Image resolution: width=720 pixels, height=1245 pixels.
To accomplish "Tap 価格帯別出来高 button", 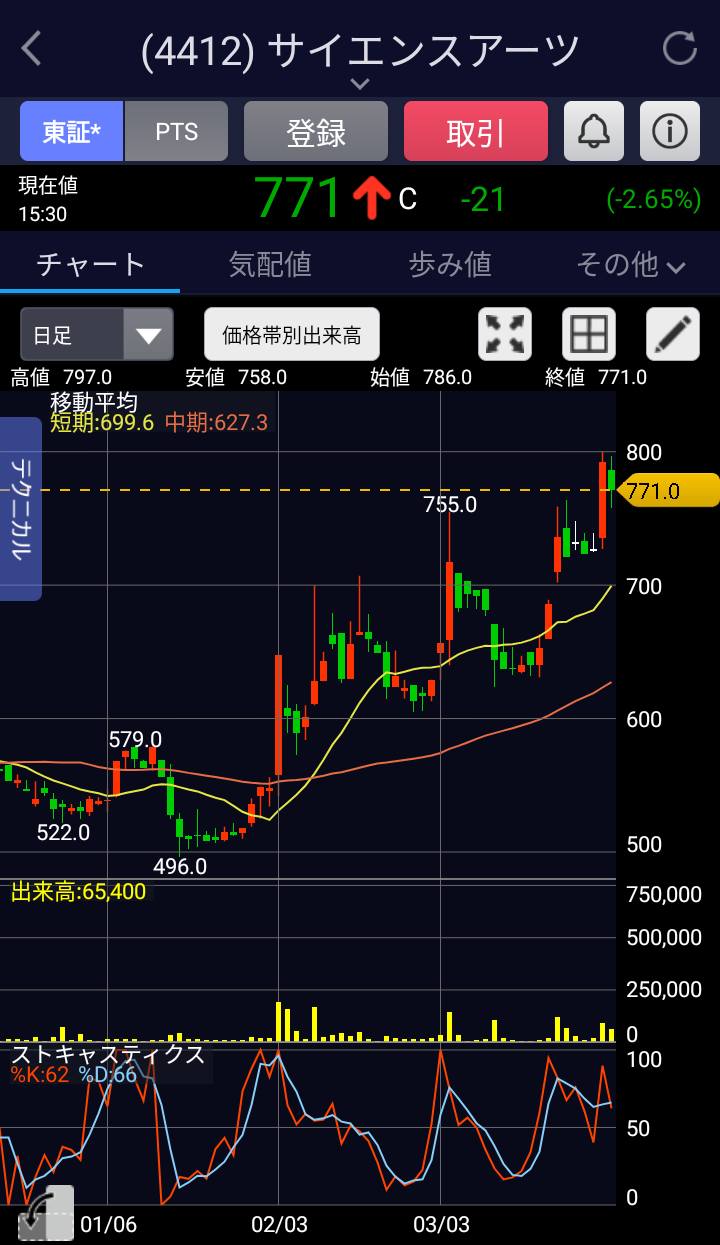I will (x=292, y=334).
